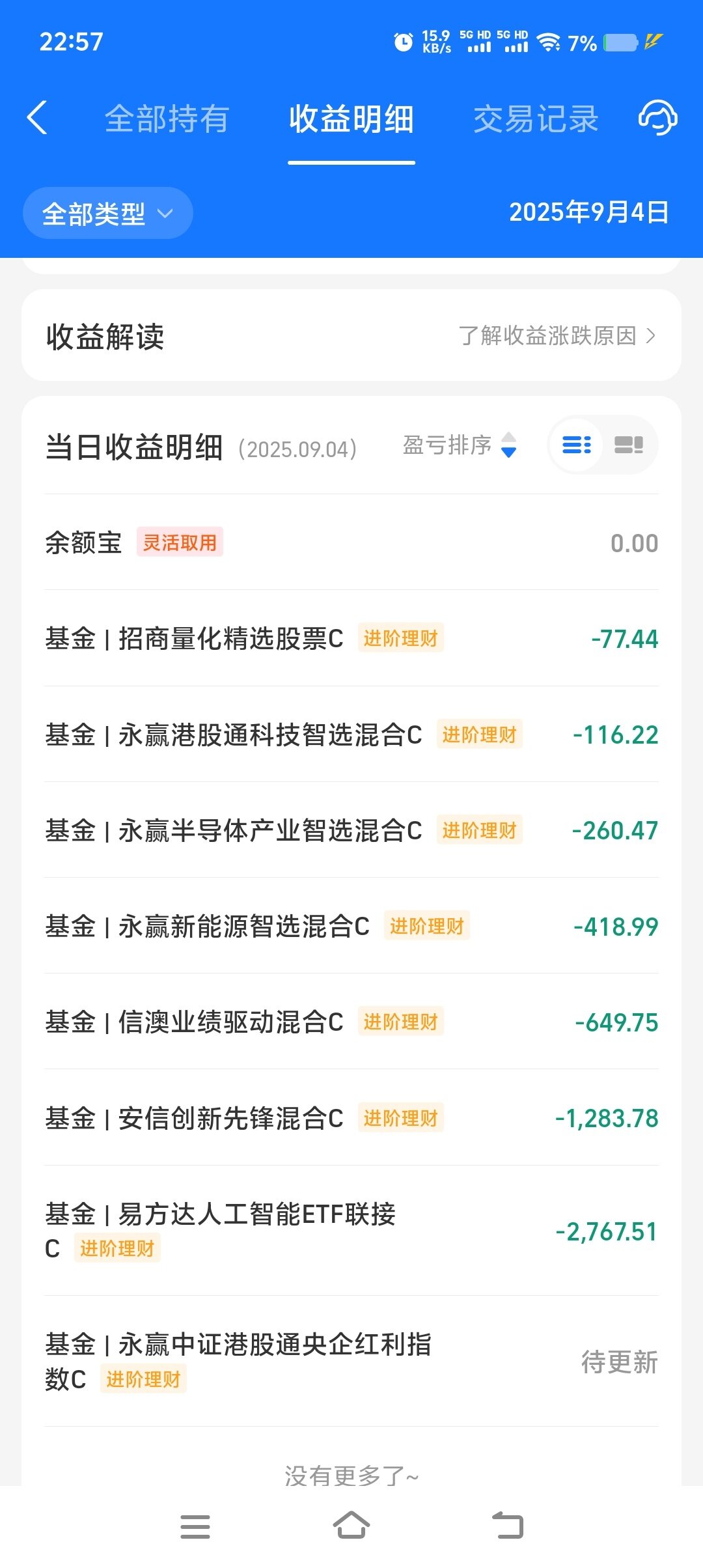Open 永赢新能源智选混合C fund row
This screenshot has height=1568, width=703.
pos(351,926)
